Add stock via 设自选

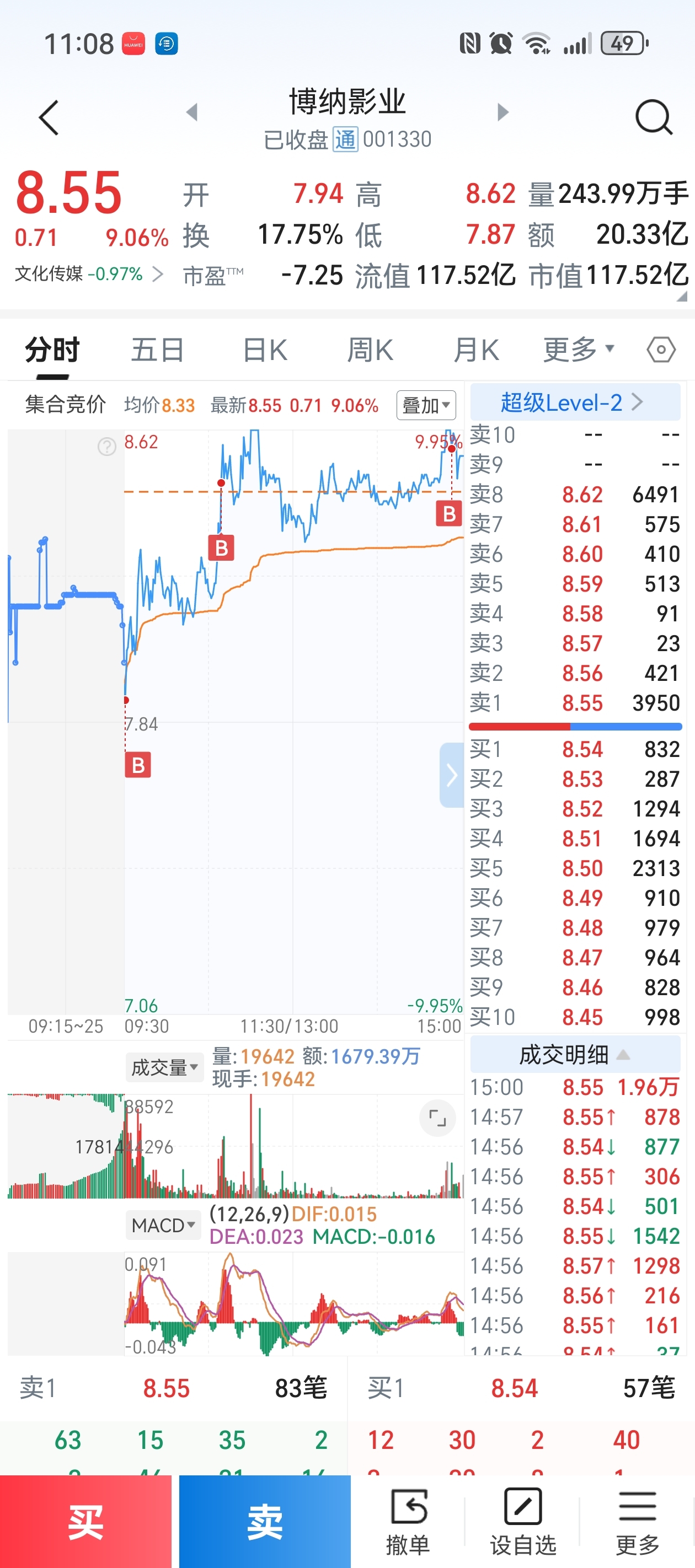pyautogui.click(x=522, y=1522)
